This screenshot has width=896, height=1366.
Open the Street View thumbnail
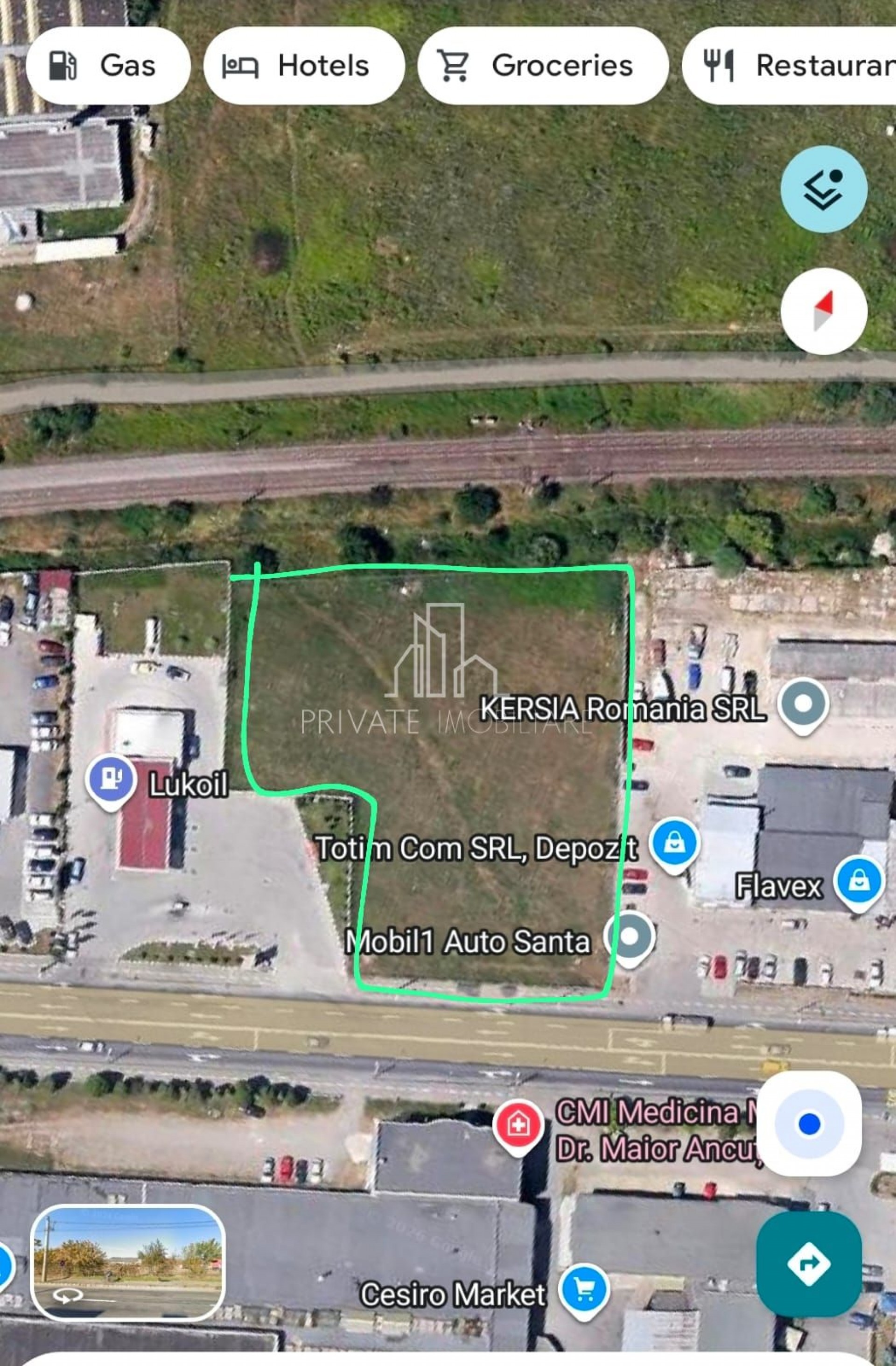tap(127, 1263)
